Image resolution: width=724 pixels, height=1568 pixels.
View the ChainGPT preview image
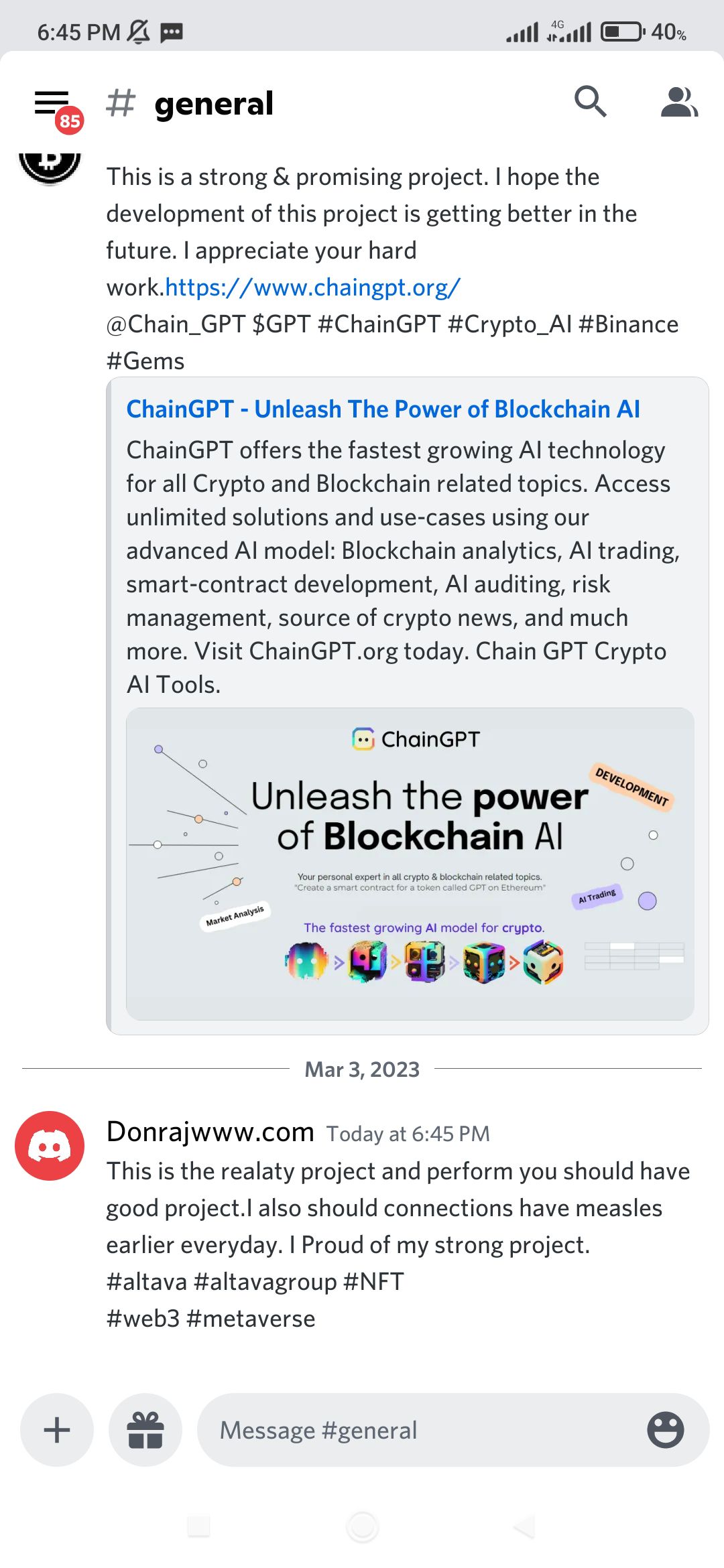tap(410, 864)
